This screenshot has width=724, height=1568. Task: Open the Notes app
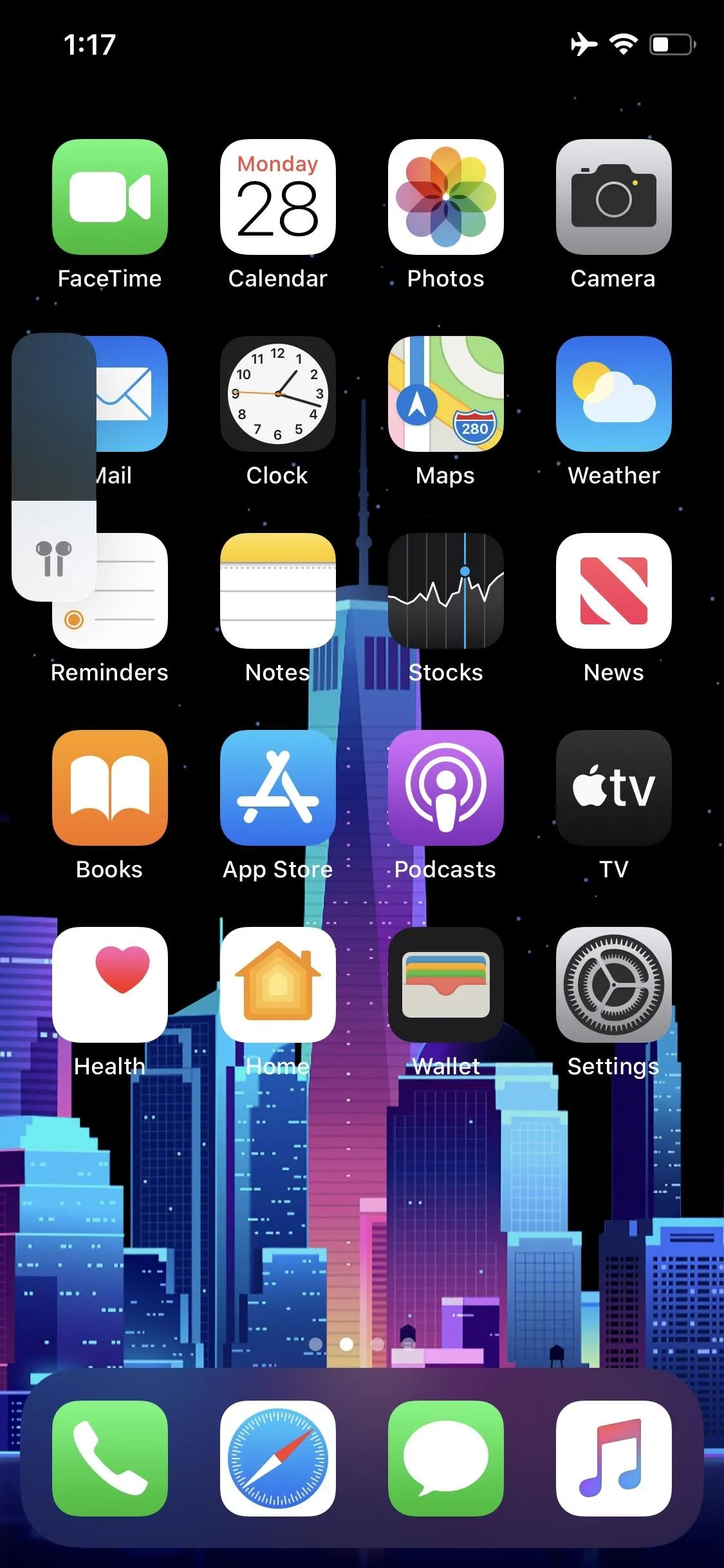tap(278, 591)
